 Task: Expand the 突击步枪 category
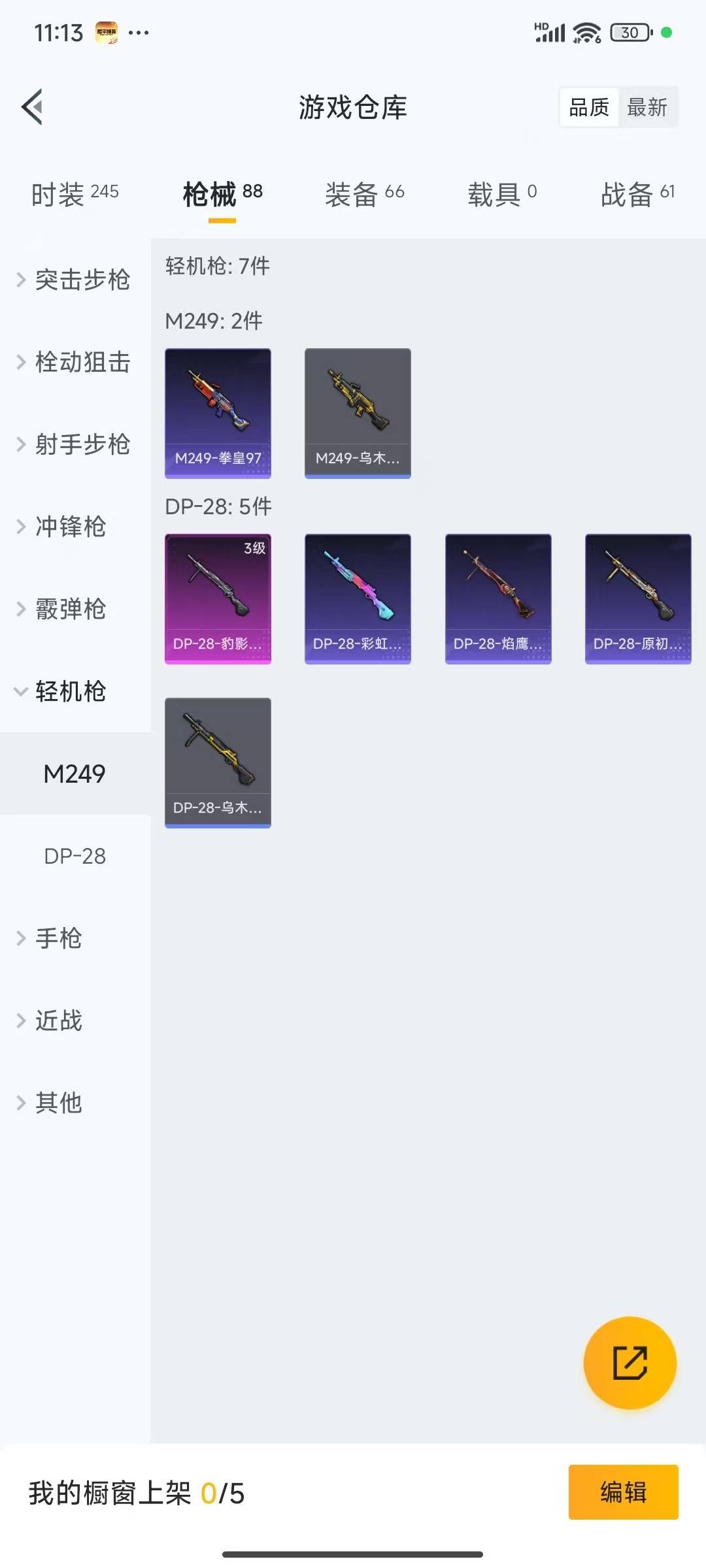[75, 280]
